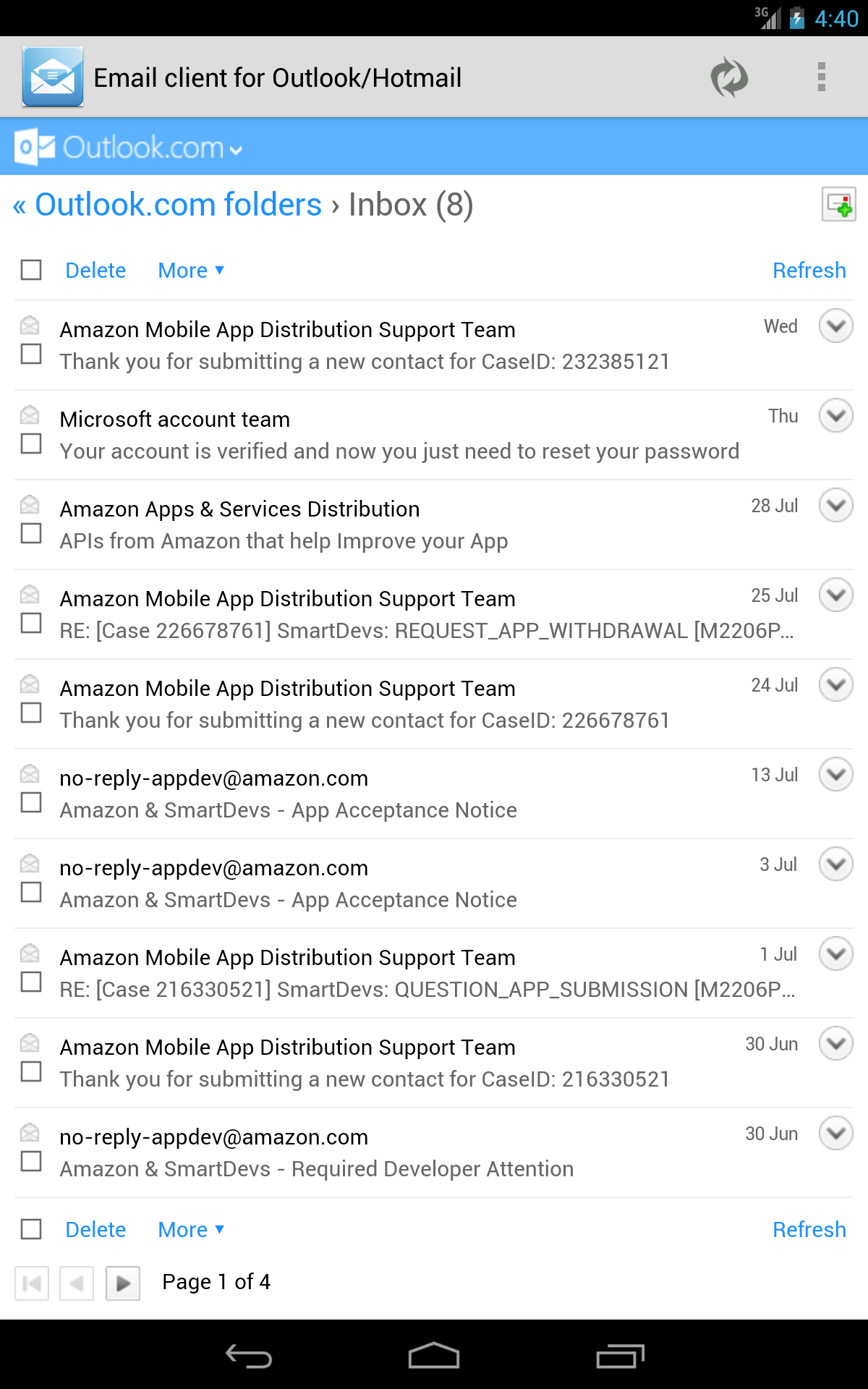This screenshot has height=1389, width=868.
Task: Open the Inbox from the breadcrumb
Action: [409, 205]
